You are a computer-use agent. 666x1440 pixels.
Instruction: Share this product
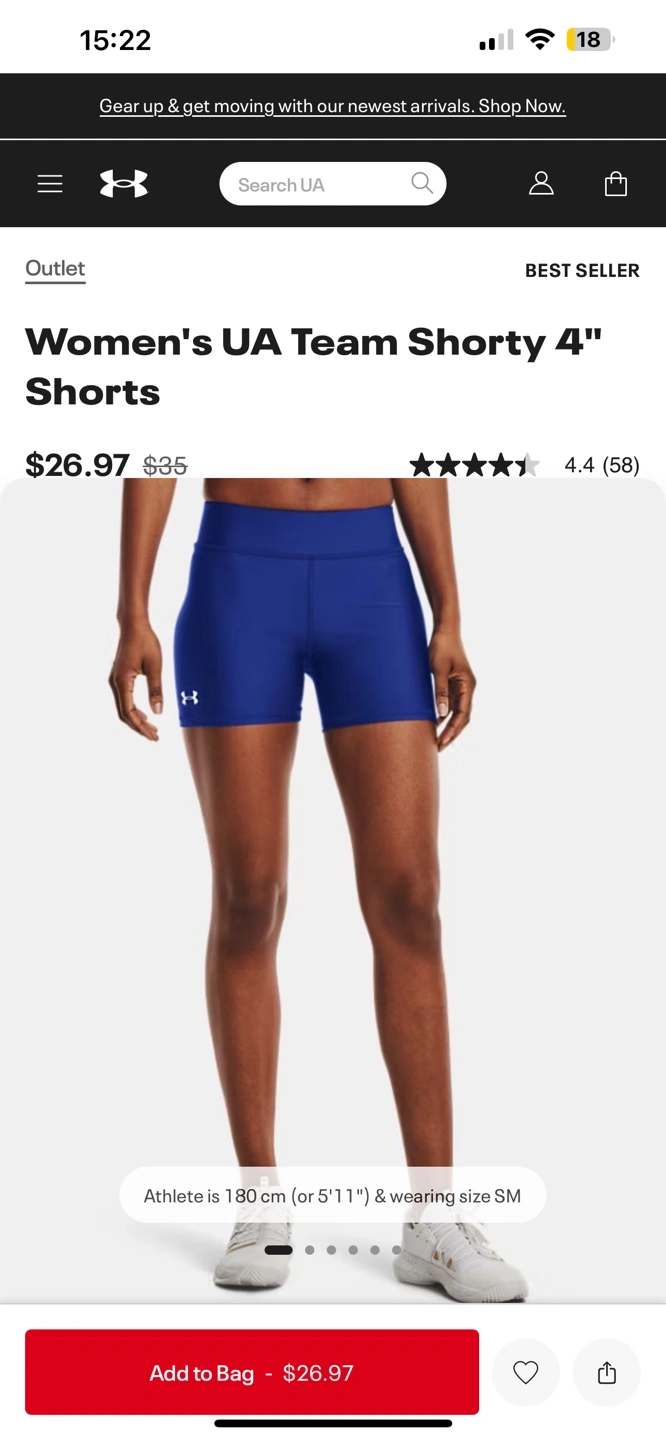point(606,1373)
